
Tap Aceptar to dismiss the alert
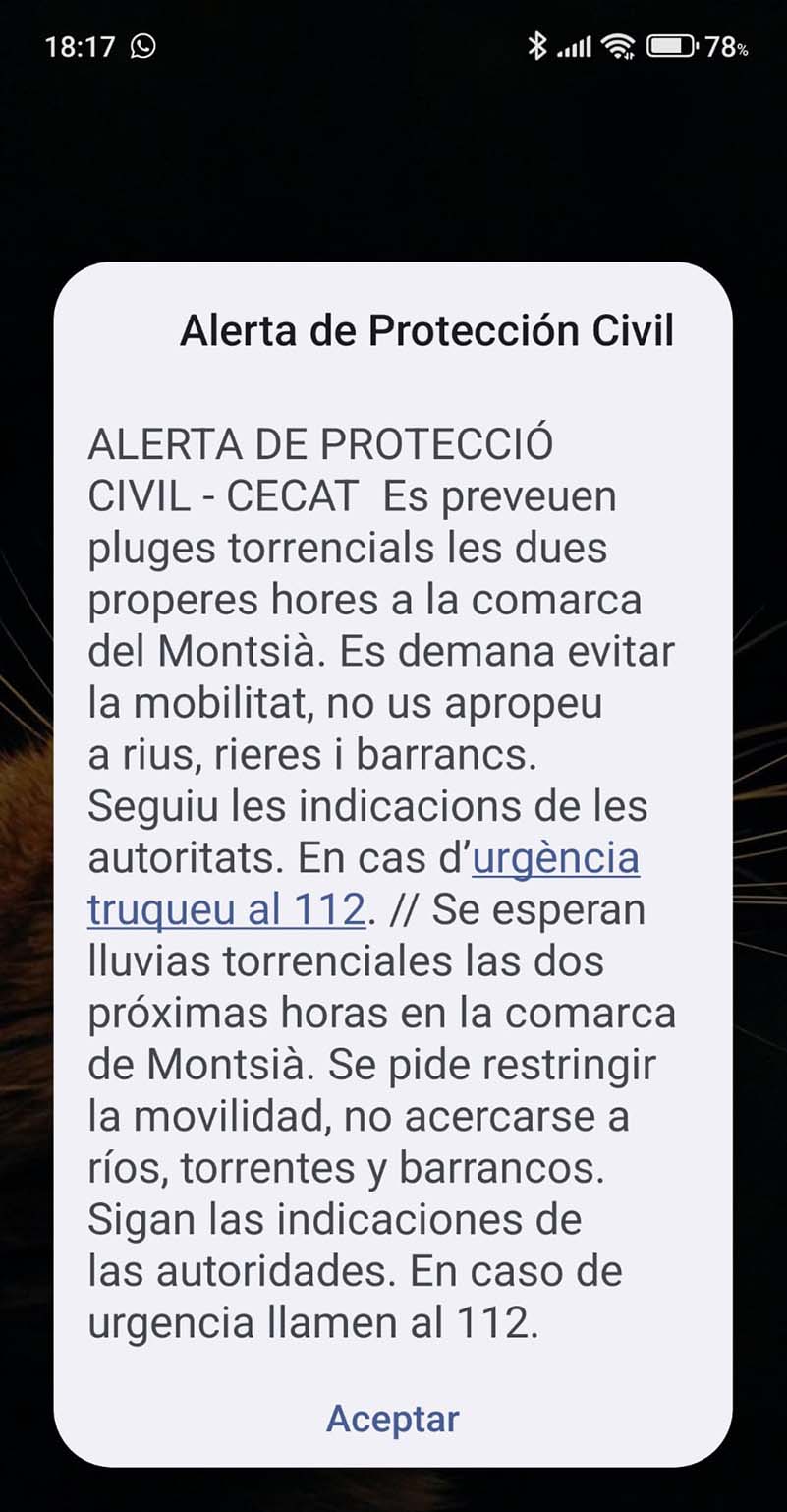392,1419
